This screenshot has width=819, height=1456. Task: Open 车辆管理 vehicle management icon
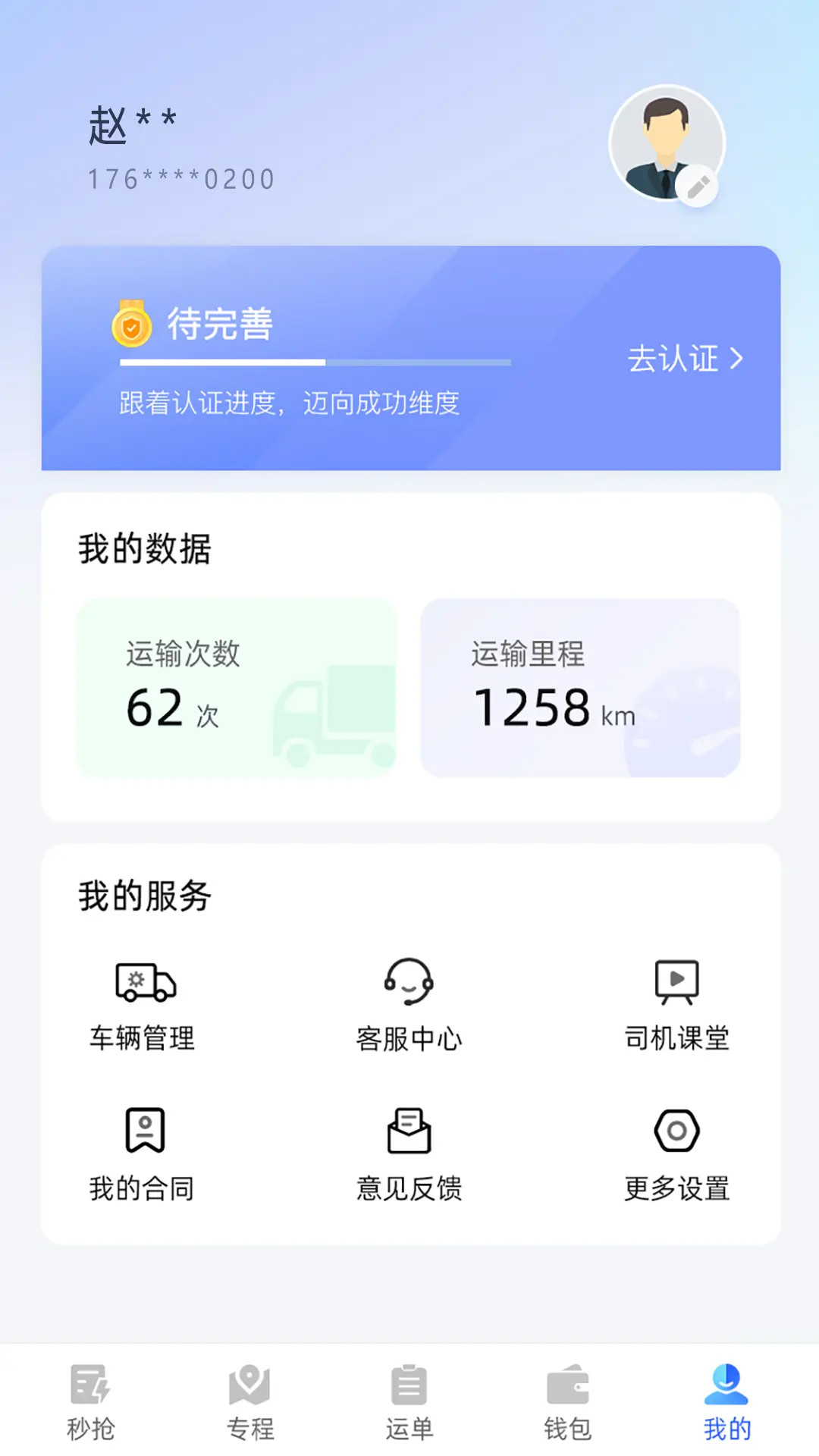tap(144, 984)
